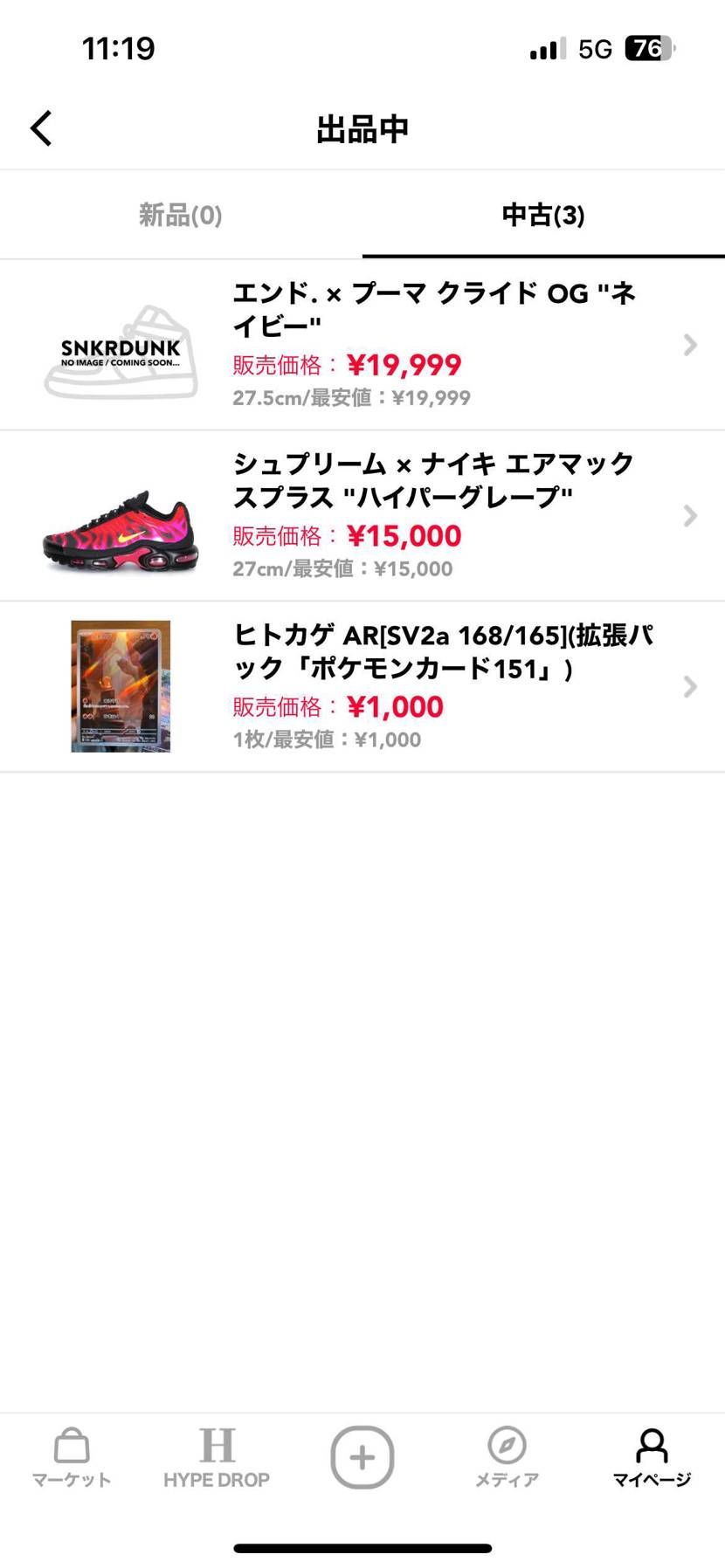Switch the cellular signal indicator

543,49
